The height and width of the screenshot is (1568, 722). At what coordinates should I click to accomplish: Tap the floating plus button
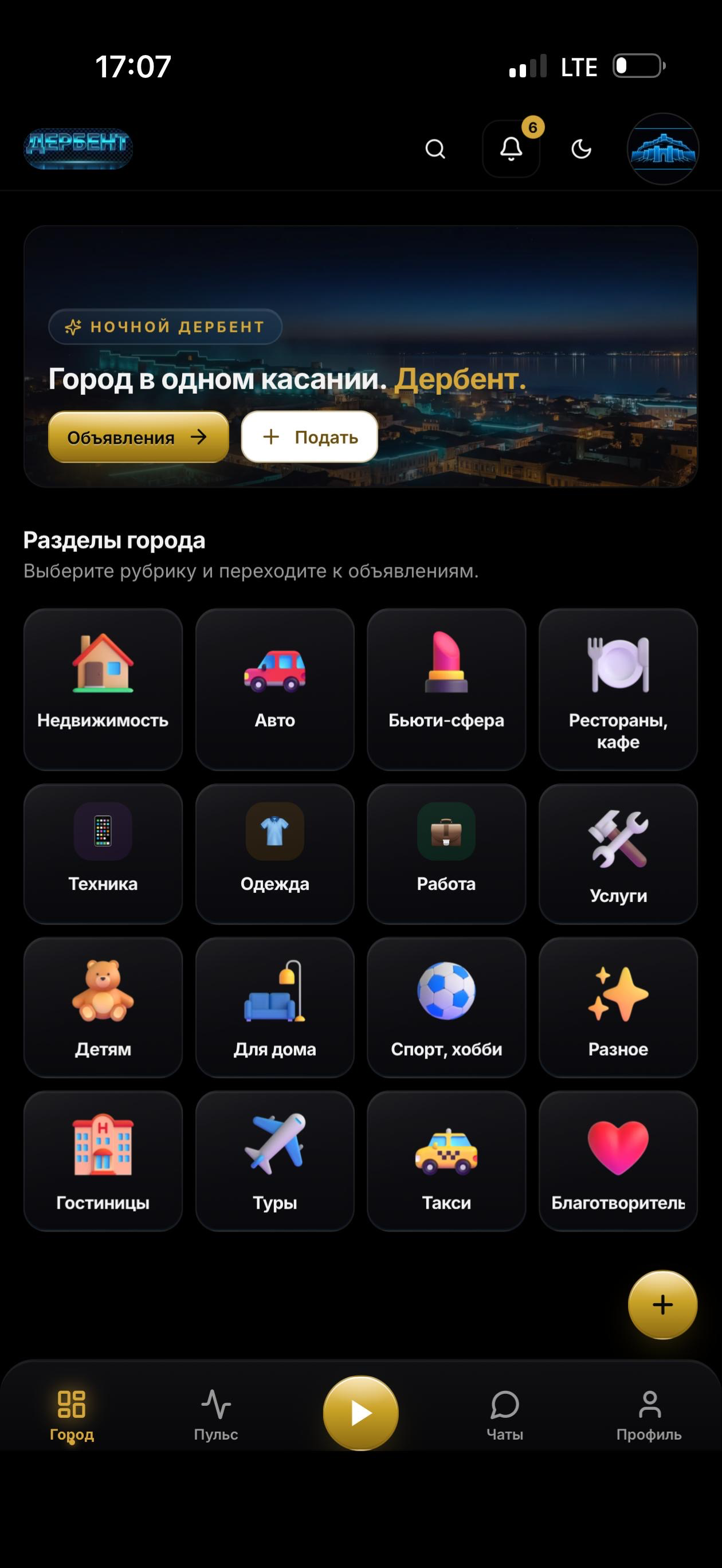[662, 1304]
